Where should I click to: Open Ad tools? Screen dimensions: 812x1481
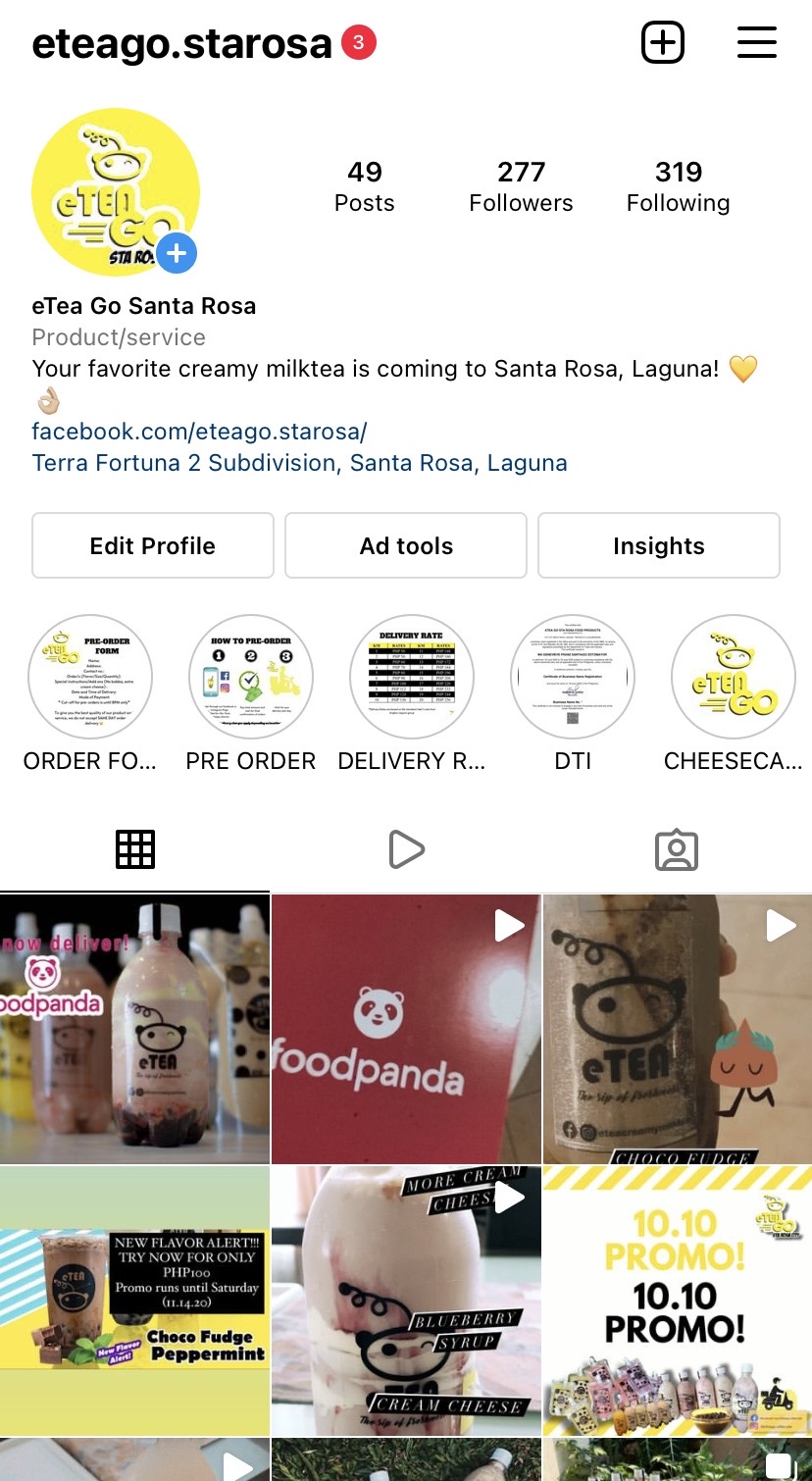pyautogui.click(x=406, y=545)
